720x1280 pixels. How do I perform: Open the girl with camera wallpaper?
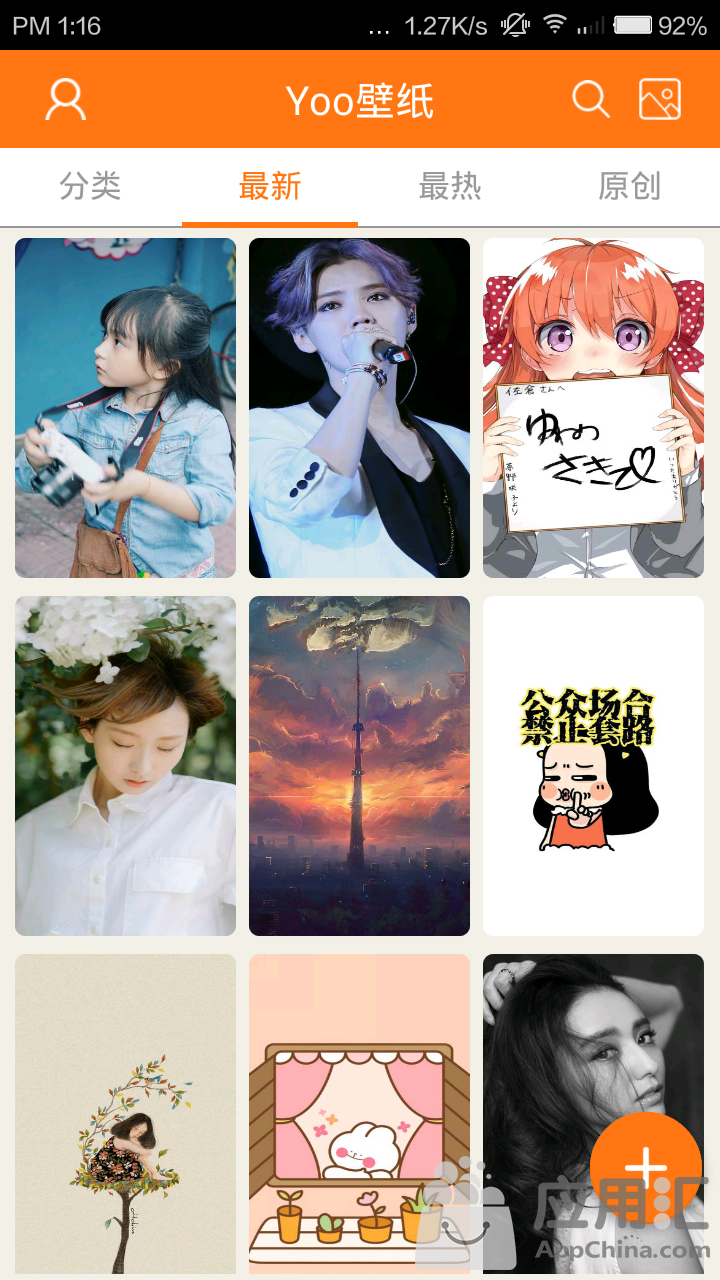click(x=125, y=408)
